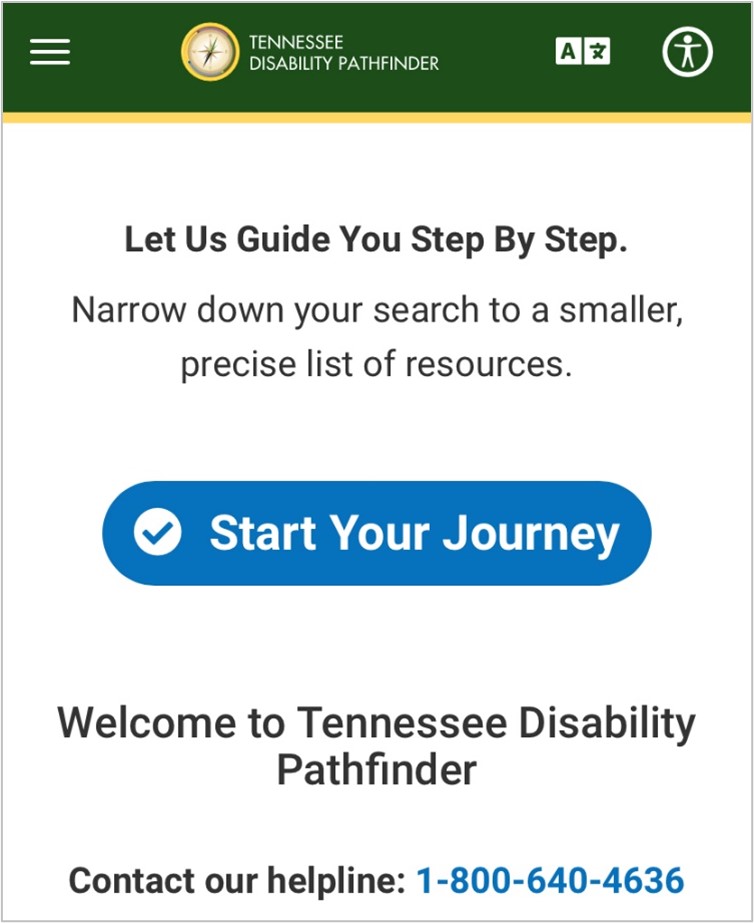The image size is (754, 923).
Task: Click the blue Start Your Journey button
Action: tap(377, 533)
